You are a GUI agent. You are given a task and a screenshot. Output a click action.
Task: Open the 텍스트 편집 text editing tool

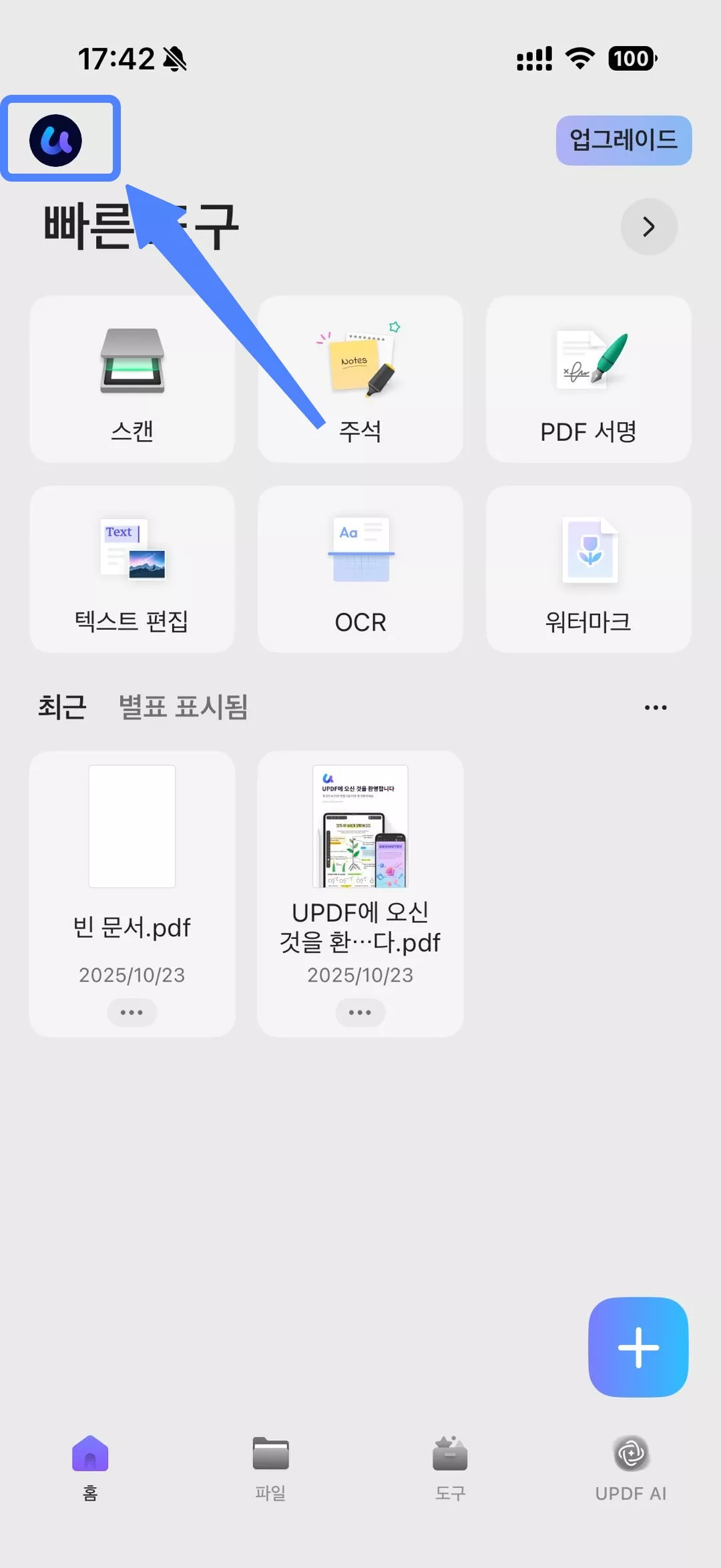[132, 571]
